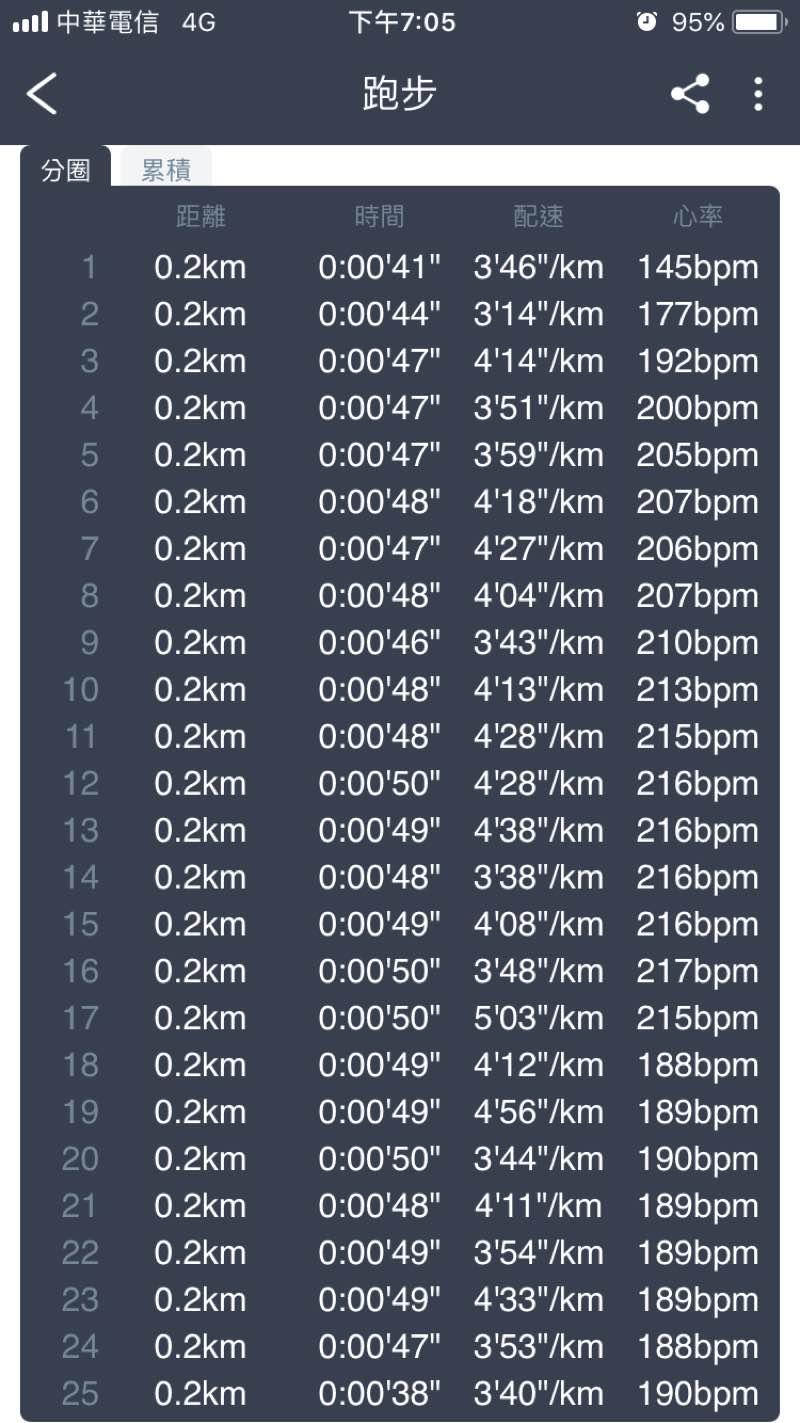Viewport: 800px width, 1423px height.
Task: Select the 分圈 tab
Action: pyautogui.click(x=66, y=170)
